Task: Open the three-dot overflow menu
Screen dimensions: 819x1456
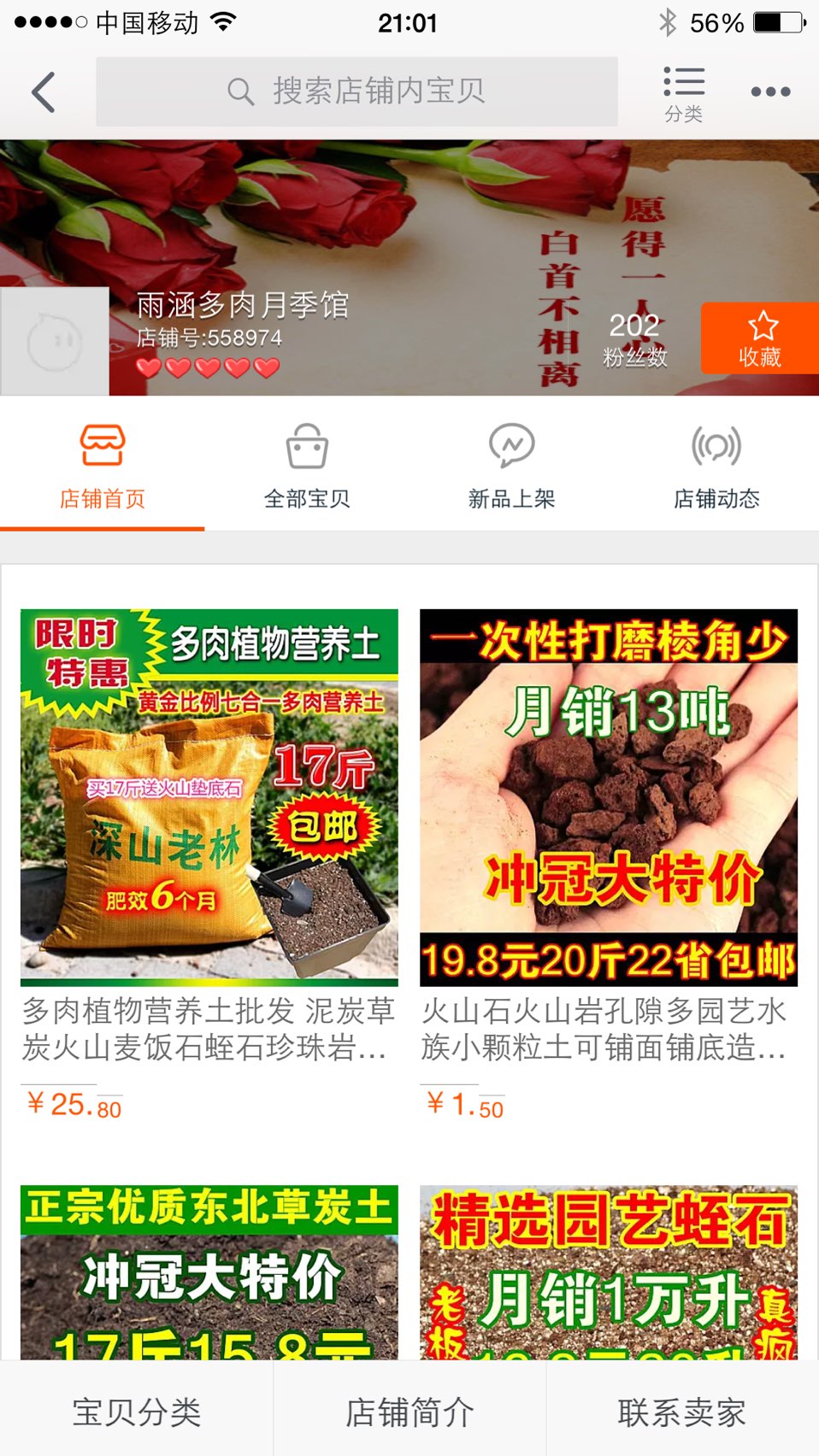Action: click(x=770, y=91)
